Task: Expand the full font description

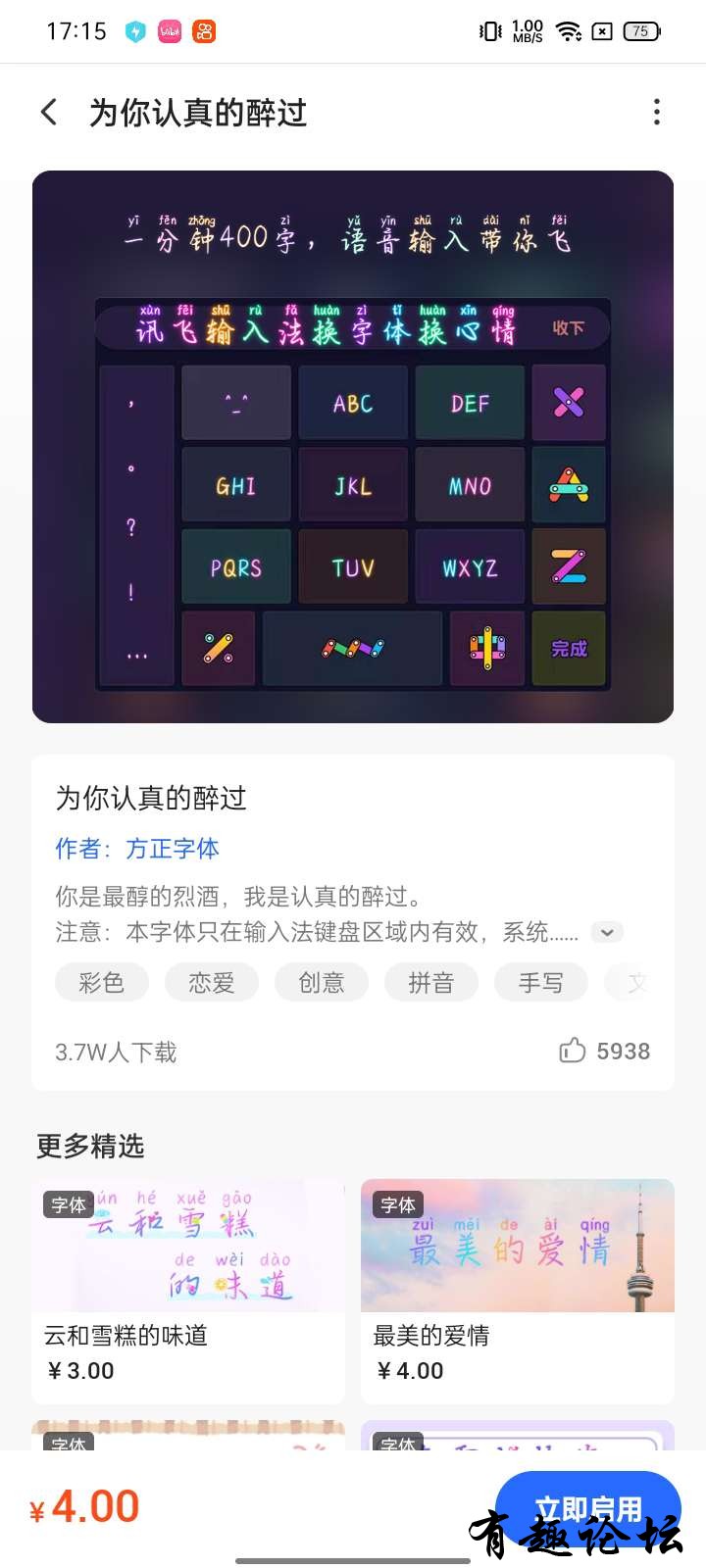Action: click(607, 932)
